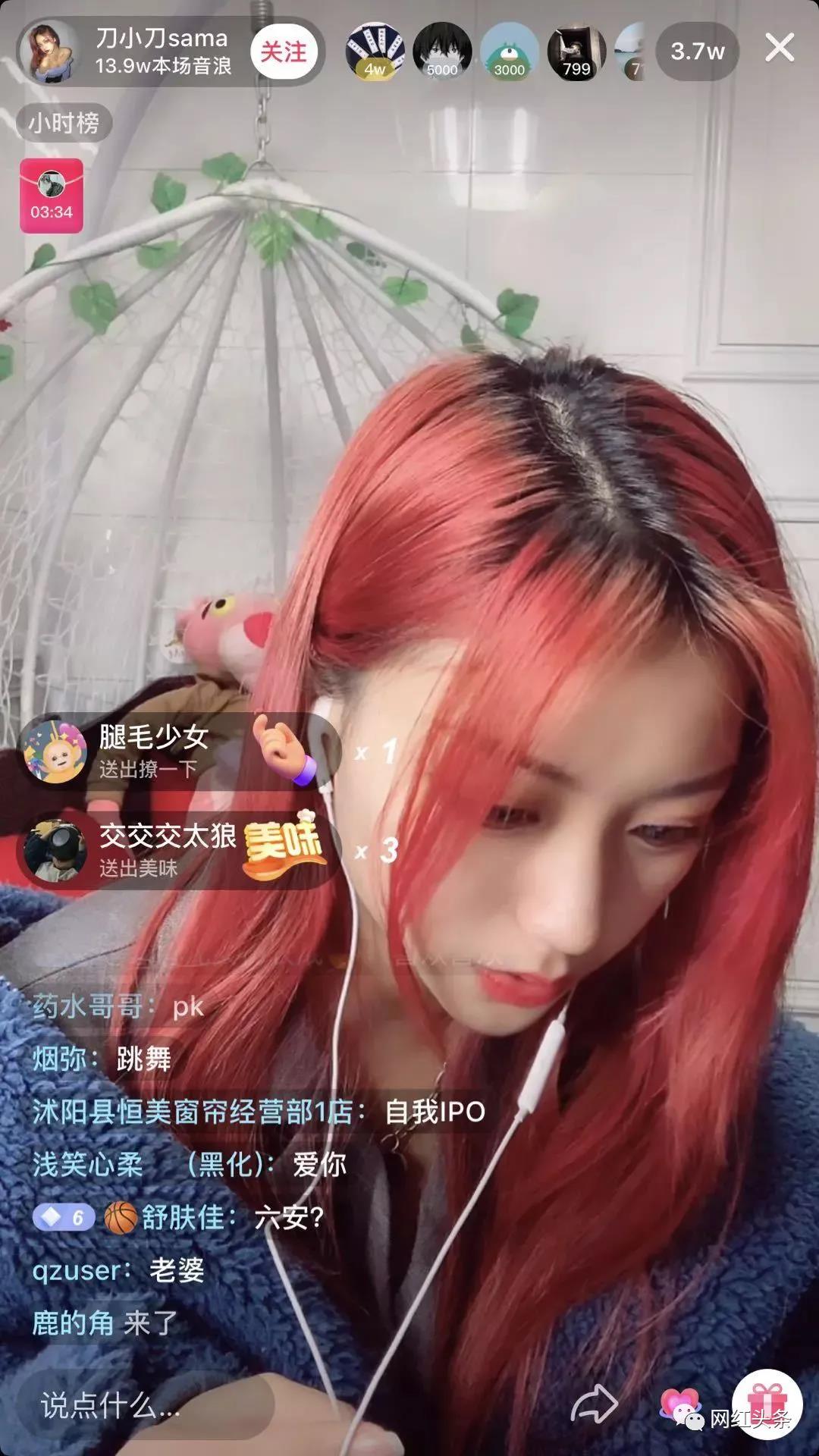Open the 3.7w viewer list
The image size is (819, 1456).
click(696, 52)
